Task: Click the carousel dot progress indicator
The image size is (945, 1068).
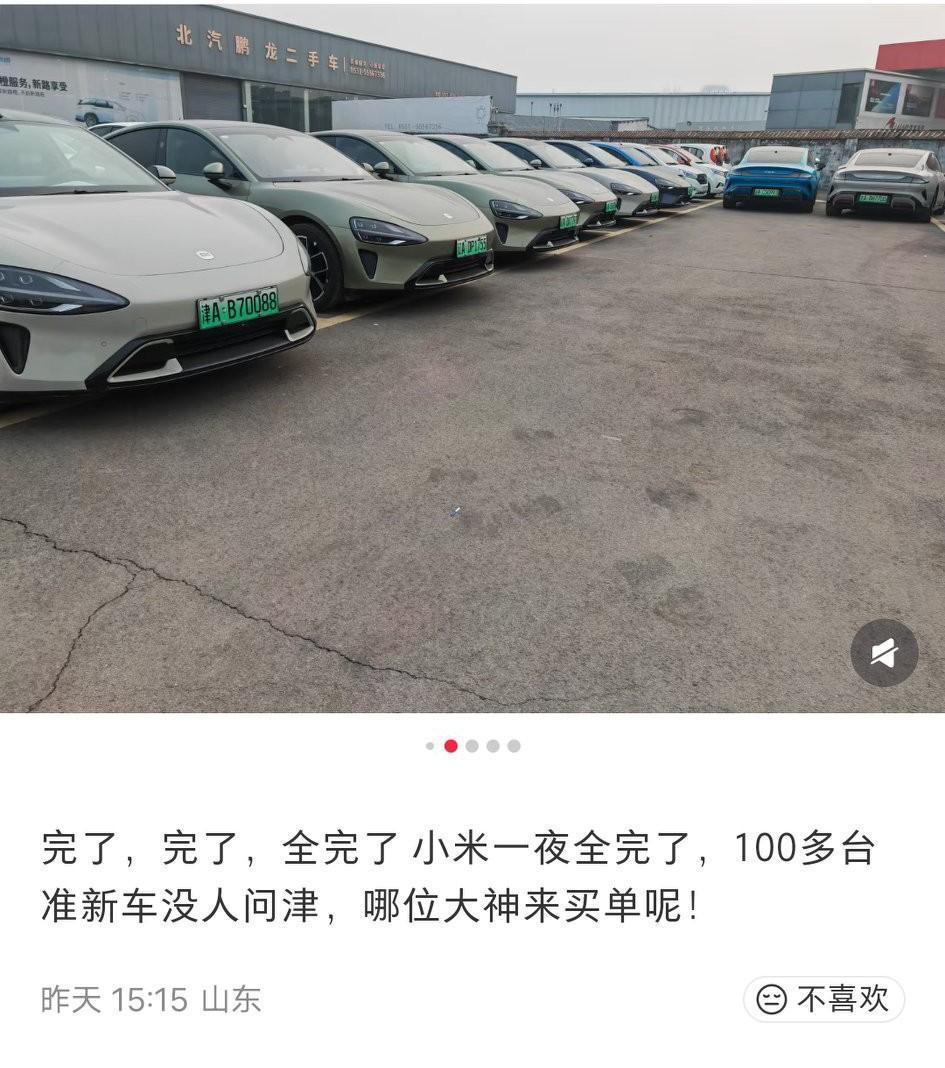Action: [x=470, y=745]
